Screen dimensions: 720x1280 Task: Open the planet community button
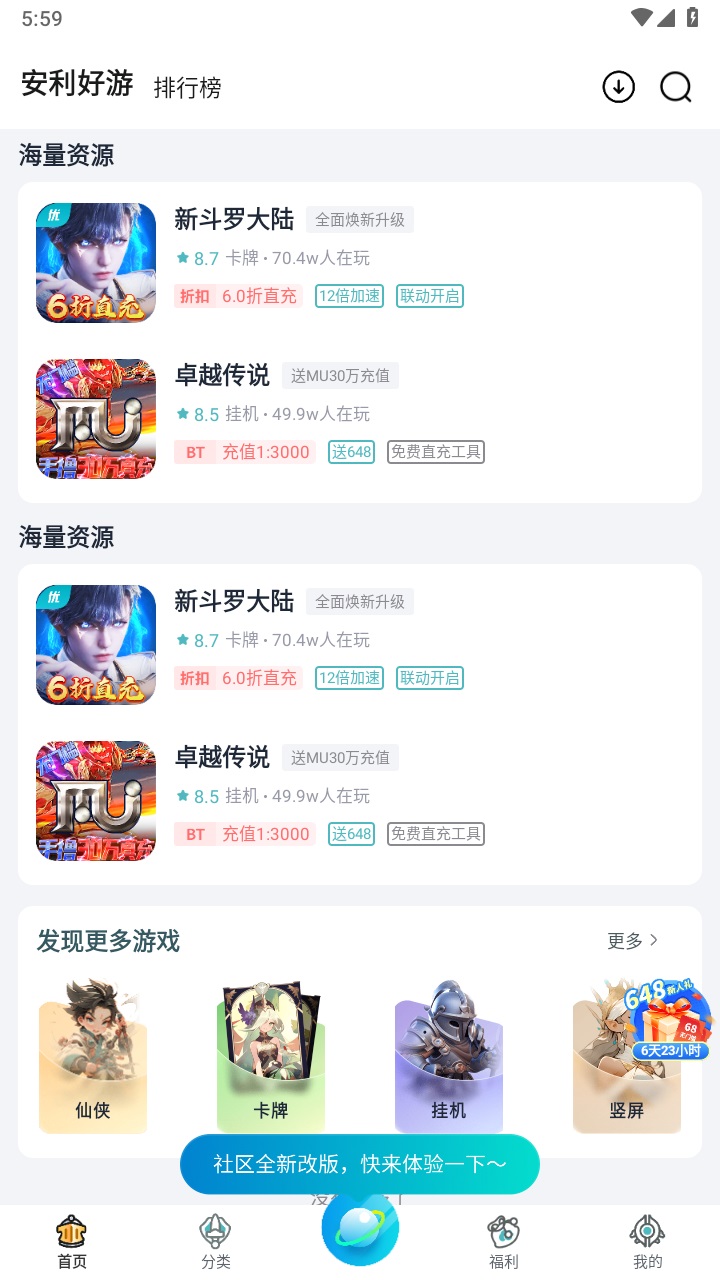(360, 1230)
